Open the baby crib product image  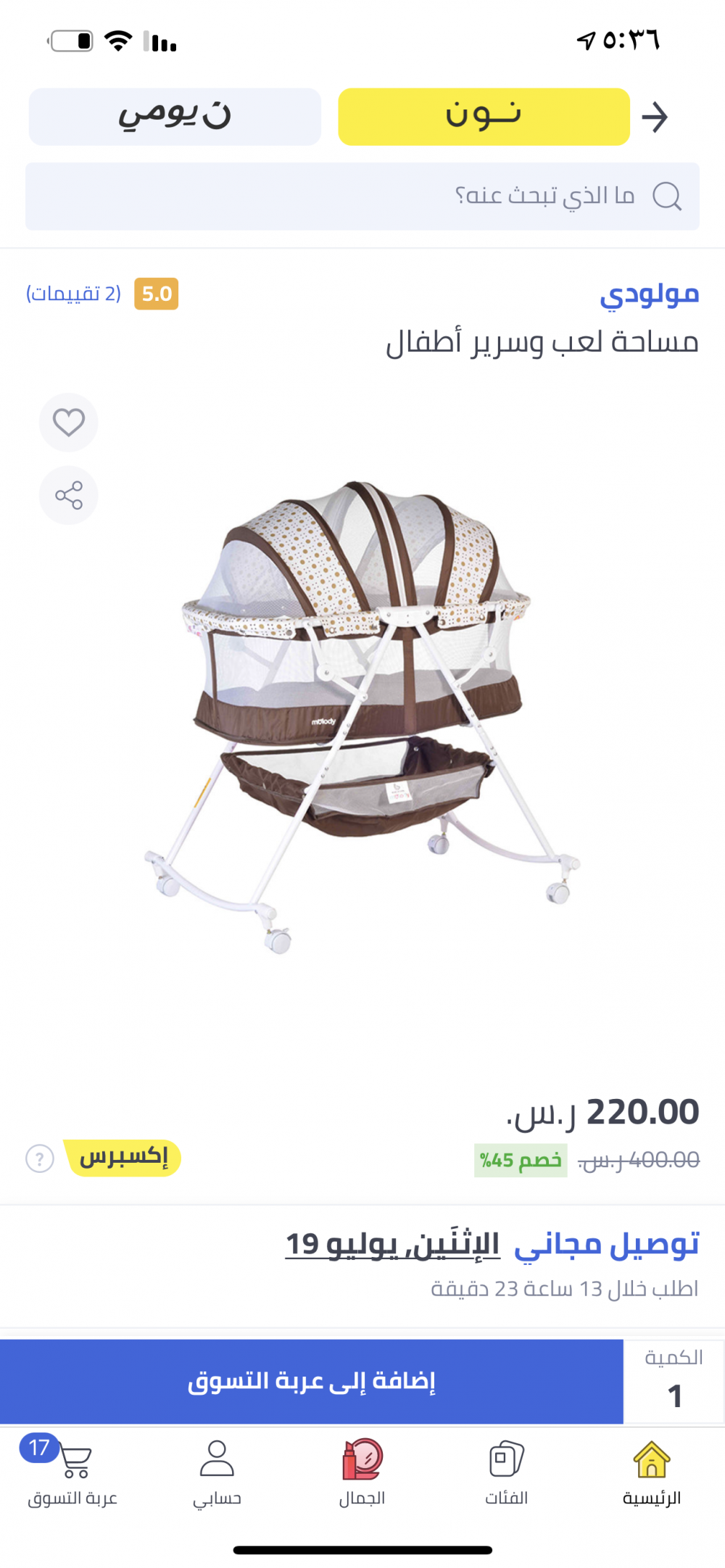coord(362,714)
